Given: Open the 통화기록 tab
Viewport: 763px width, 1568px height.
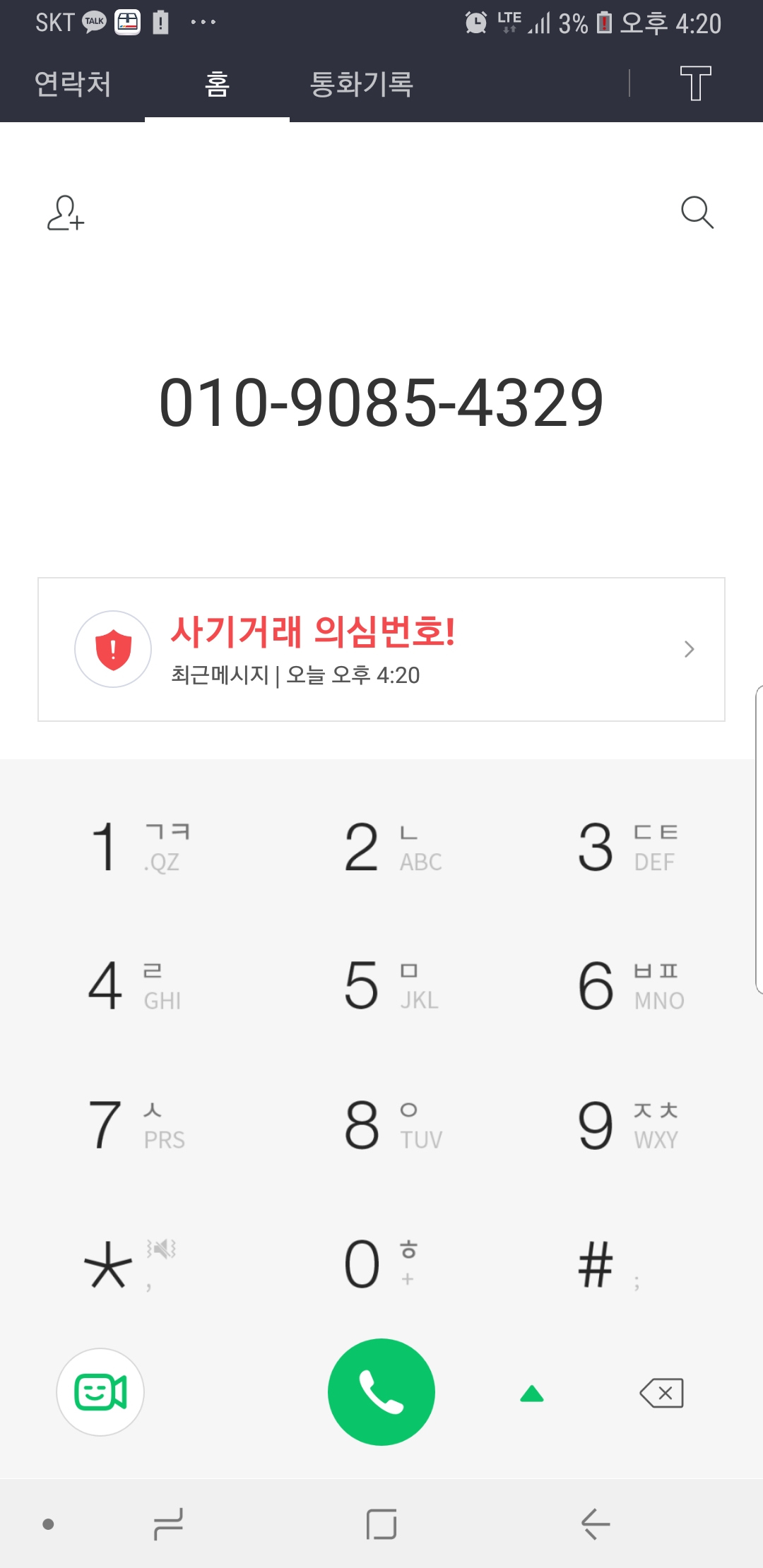Looking at the screenshot, I should click(361, 84).
